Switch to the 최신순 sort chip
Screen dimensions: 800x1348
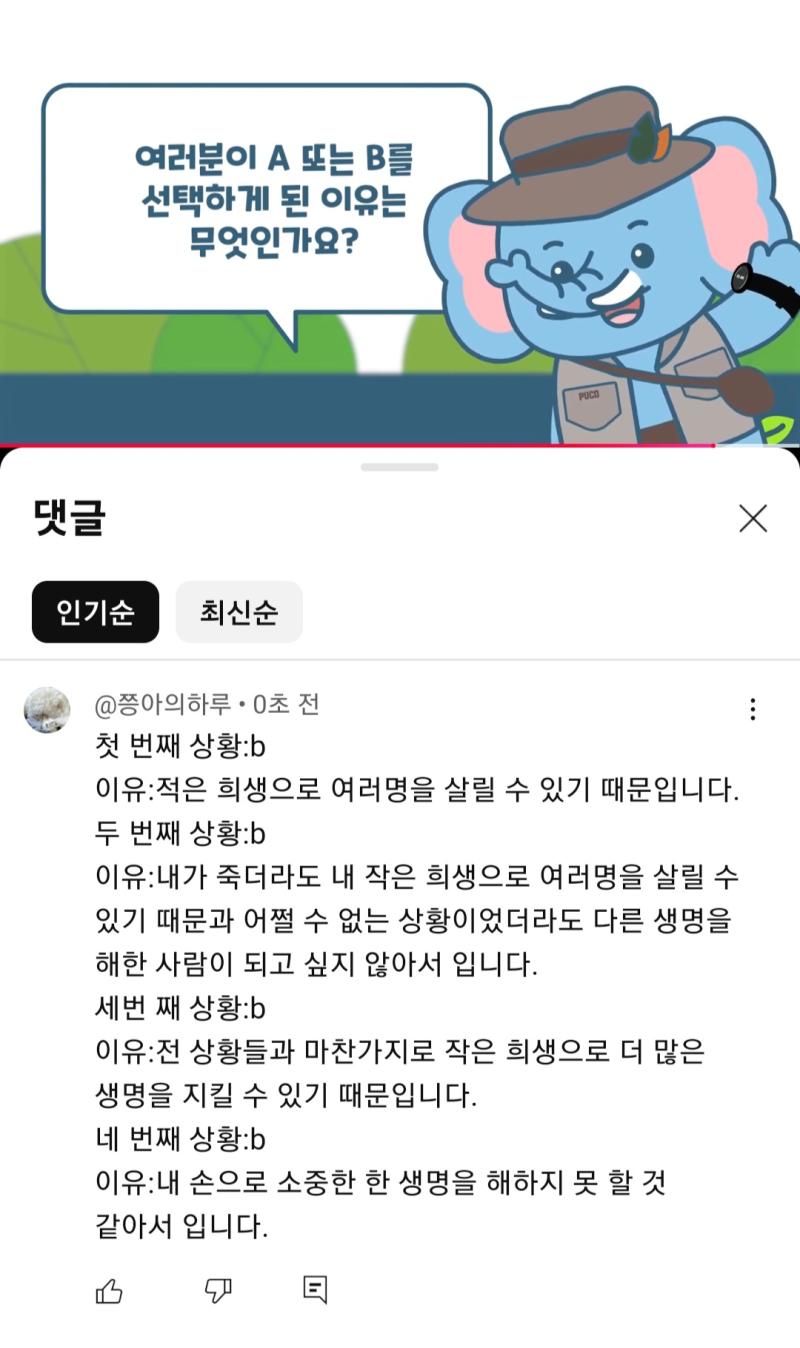(239, 612)
